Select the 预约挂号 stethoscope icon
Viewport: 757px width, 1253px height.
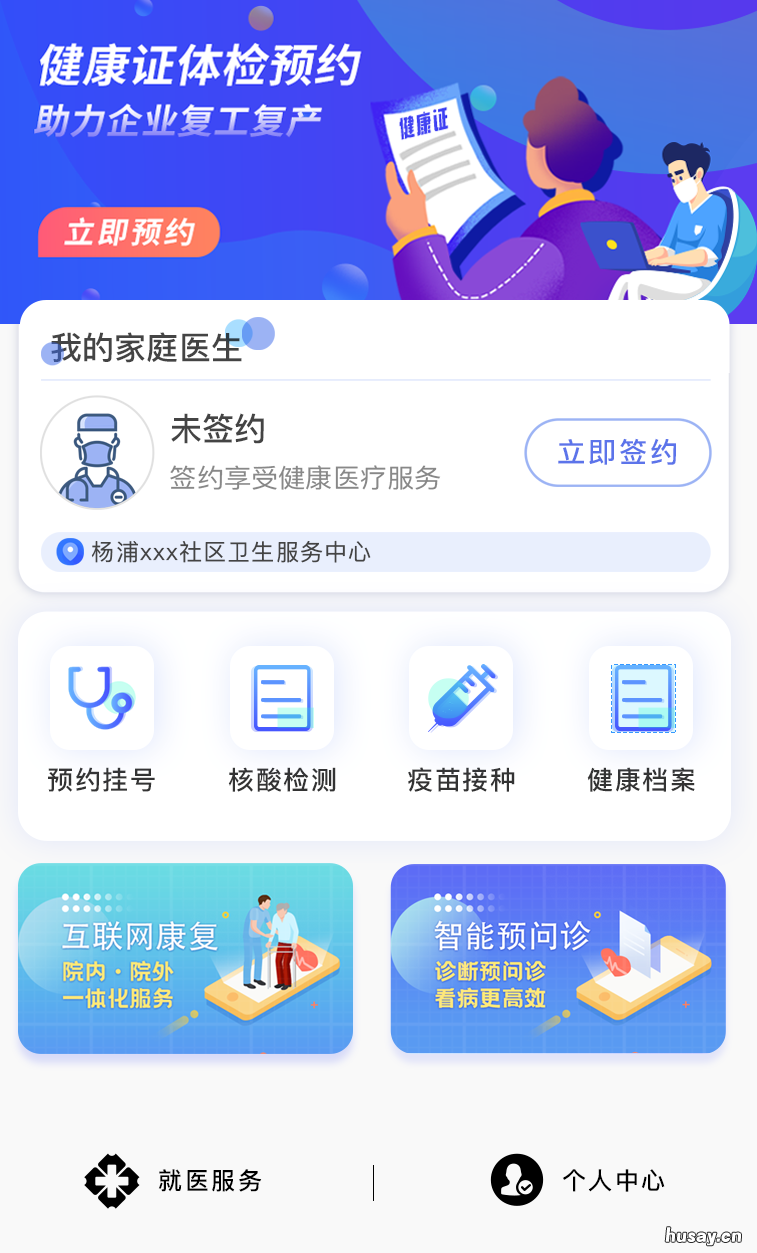[x=101, y=697]
